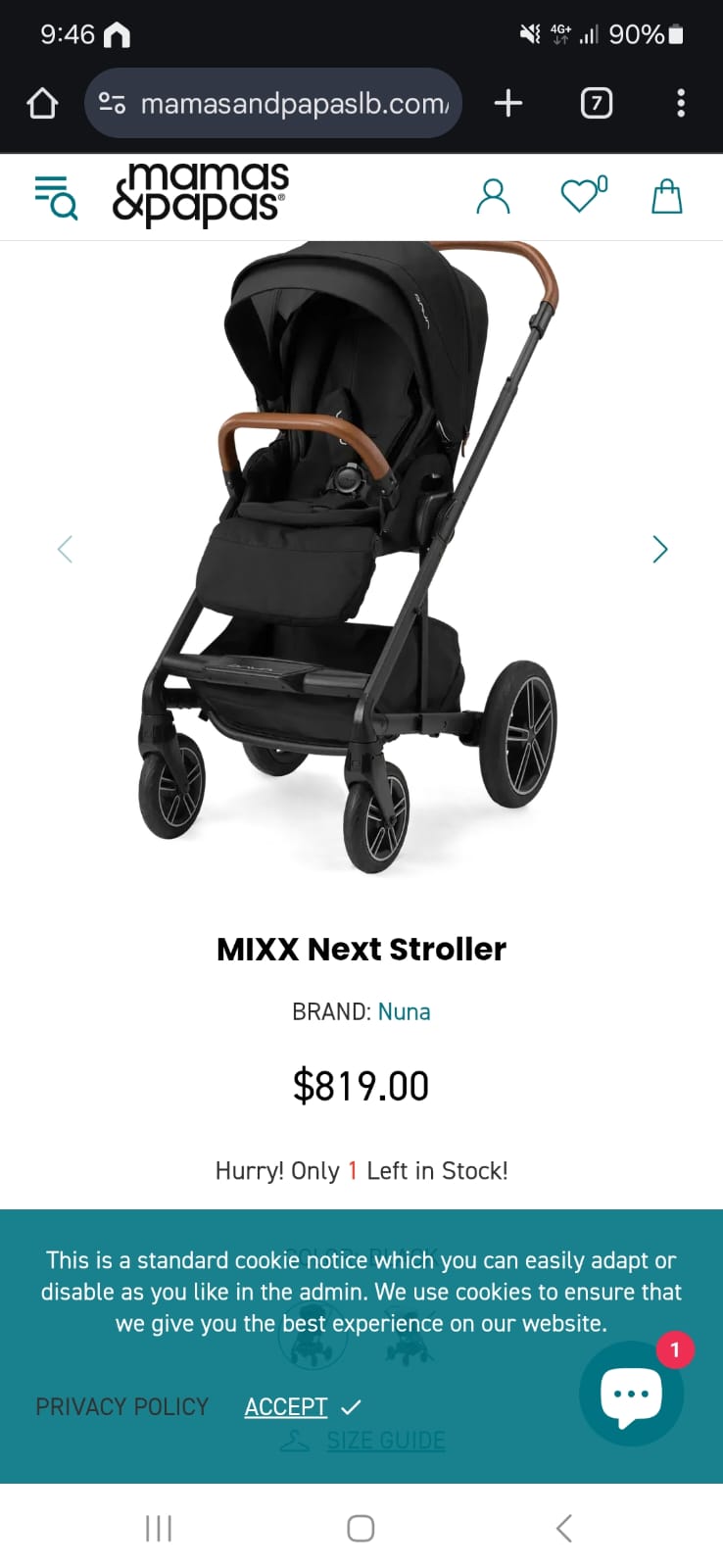
Task: Open the Privacy Policy link
Action: [x=122, y=1407]
